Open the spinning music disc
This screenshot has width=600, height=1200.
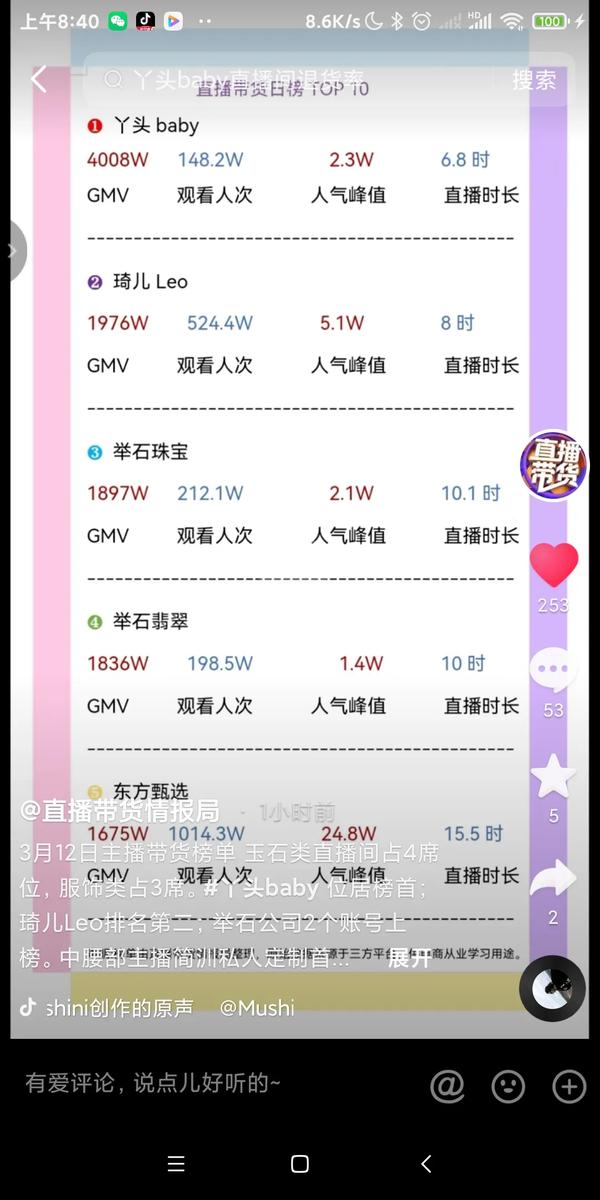553,988
